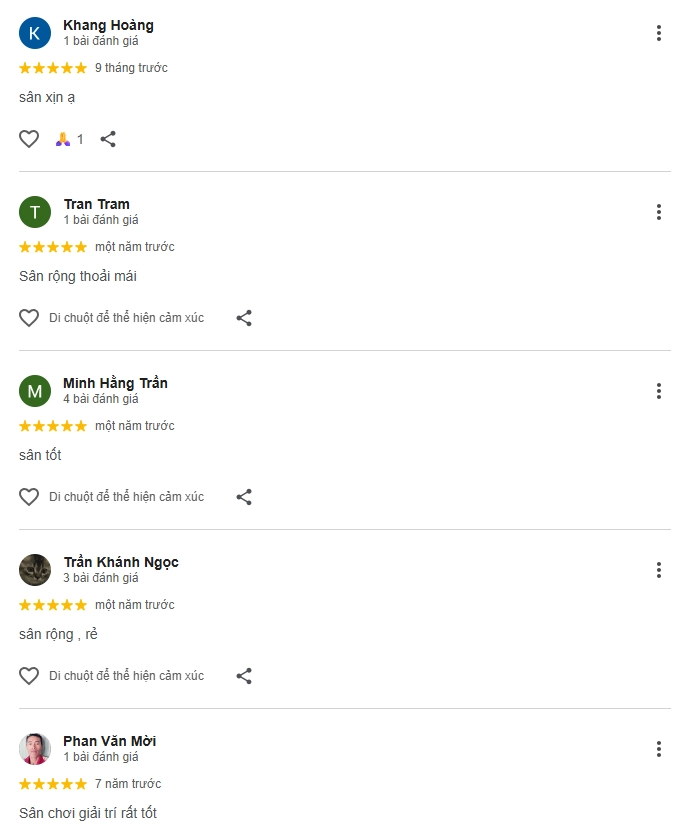Open Trần Khánh Ngọc's profile
Image resolution: width=680 pixels, height=834 pixels.
tap(120, 562)
